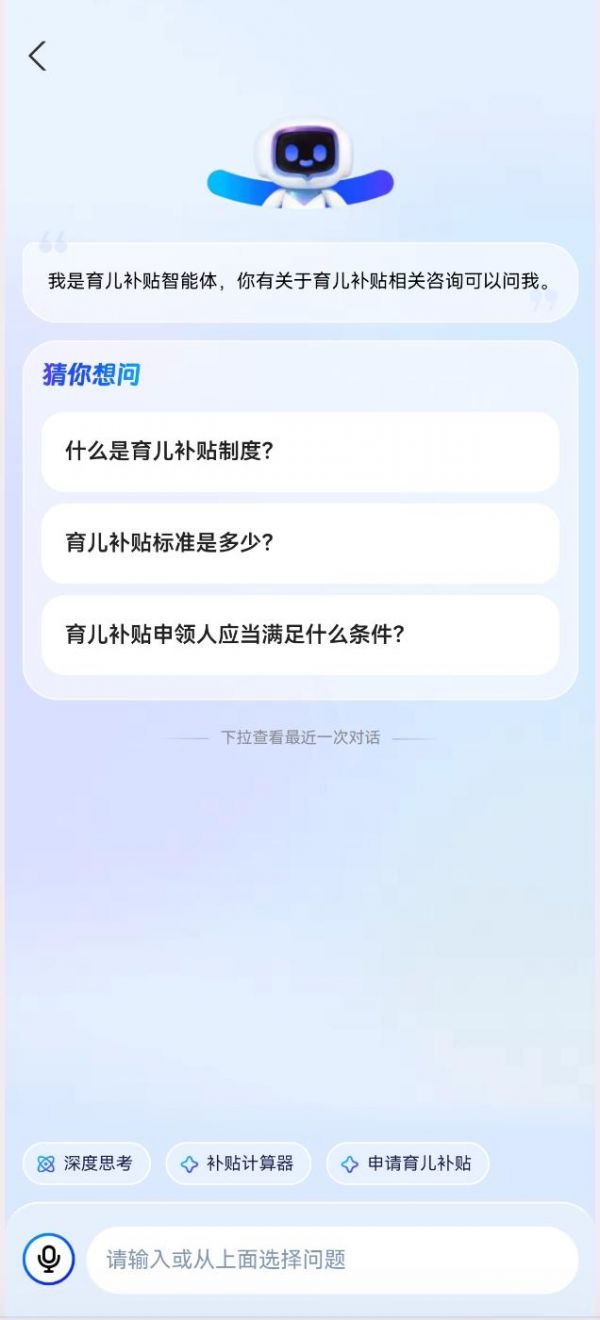Viewport: 600px width, 1320px height.
Task: Ask "什么是育儿补贴制度?"
Action: [x=300, y=451]
